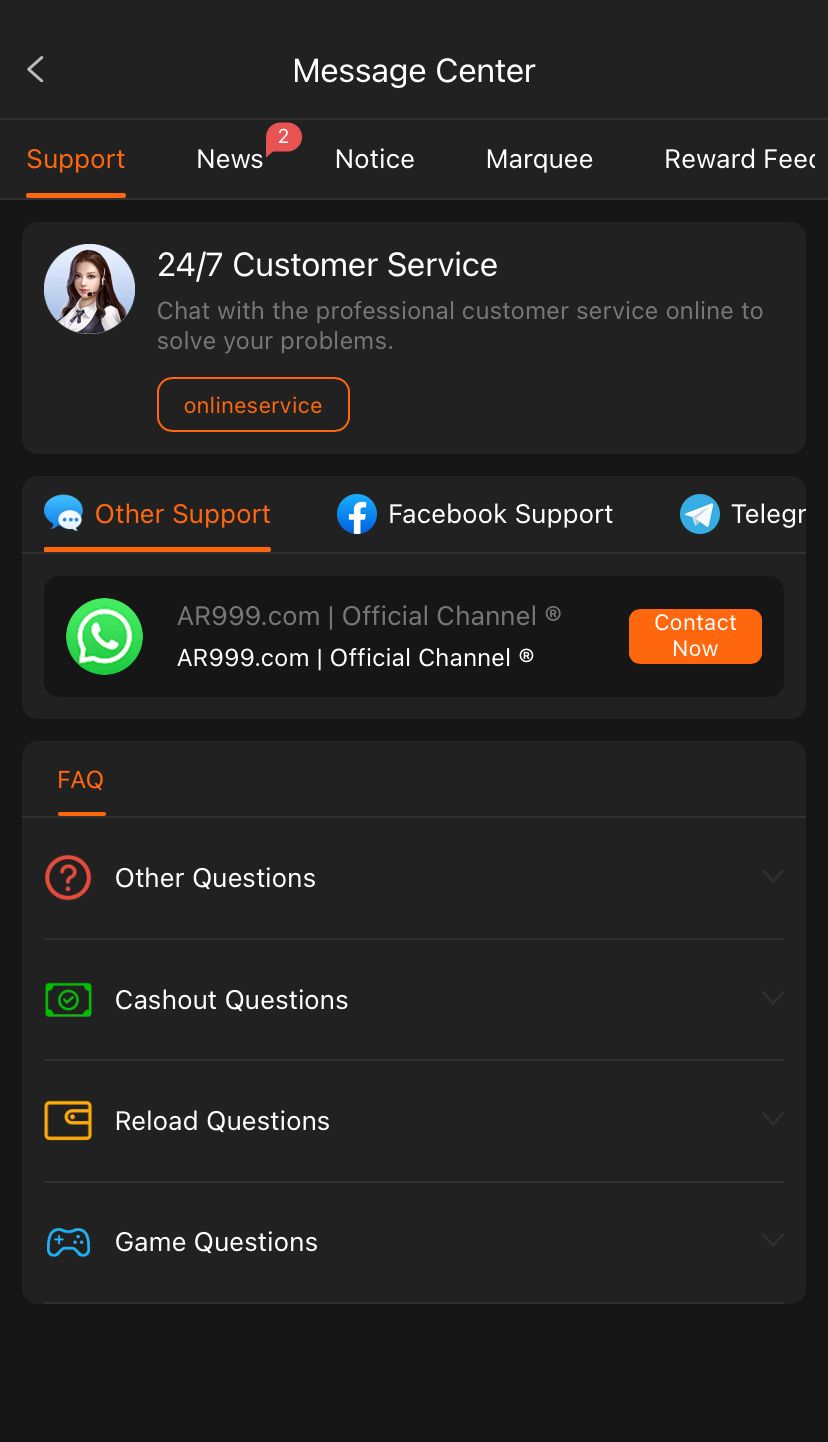The width and height of the screenshot is (828, 1442).
Task: Select the Other Support tab
Action: (158, 514)
